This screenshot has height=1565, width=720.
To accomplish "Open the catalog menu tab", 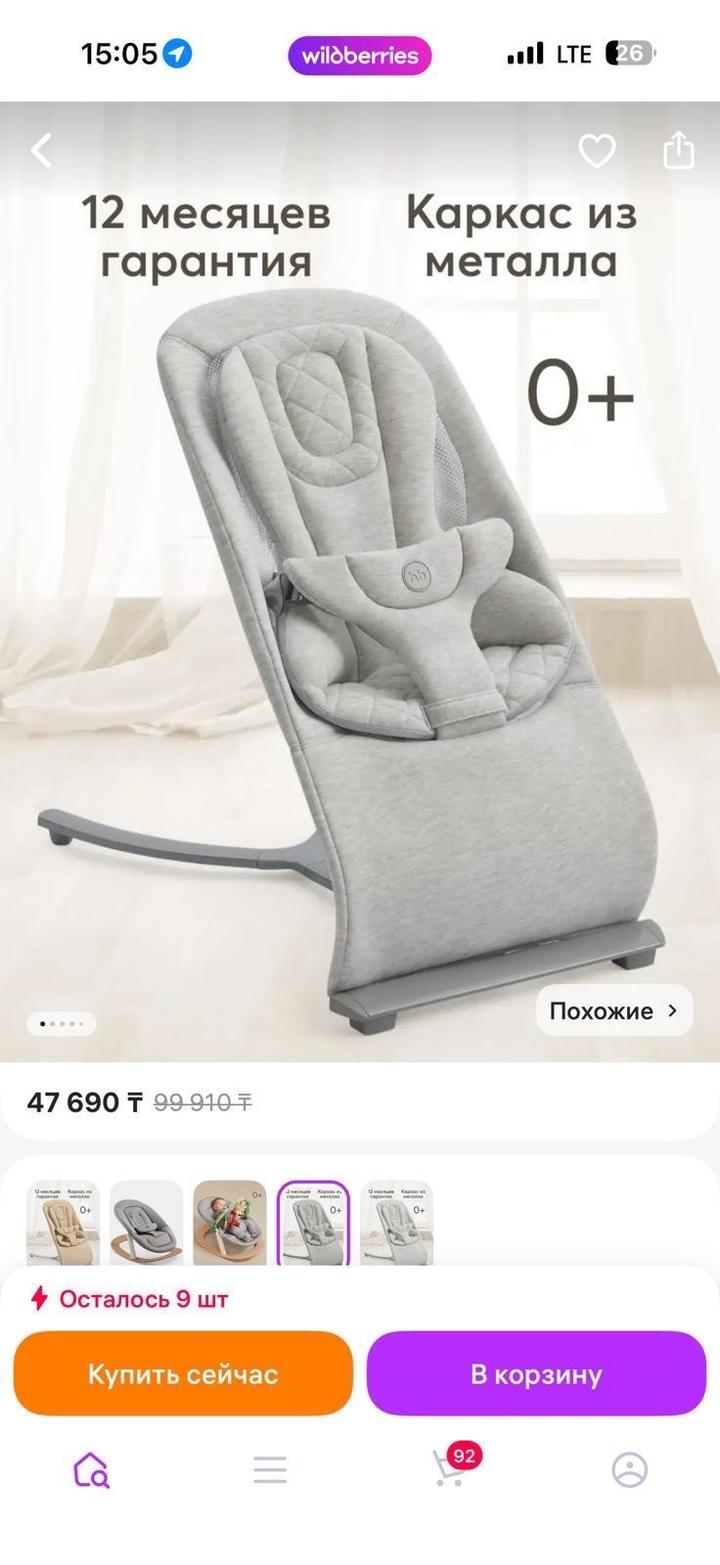I will 270,1469.
